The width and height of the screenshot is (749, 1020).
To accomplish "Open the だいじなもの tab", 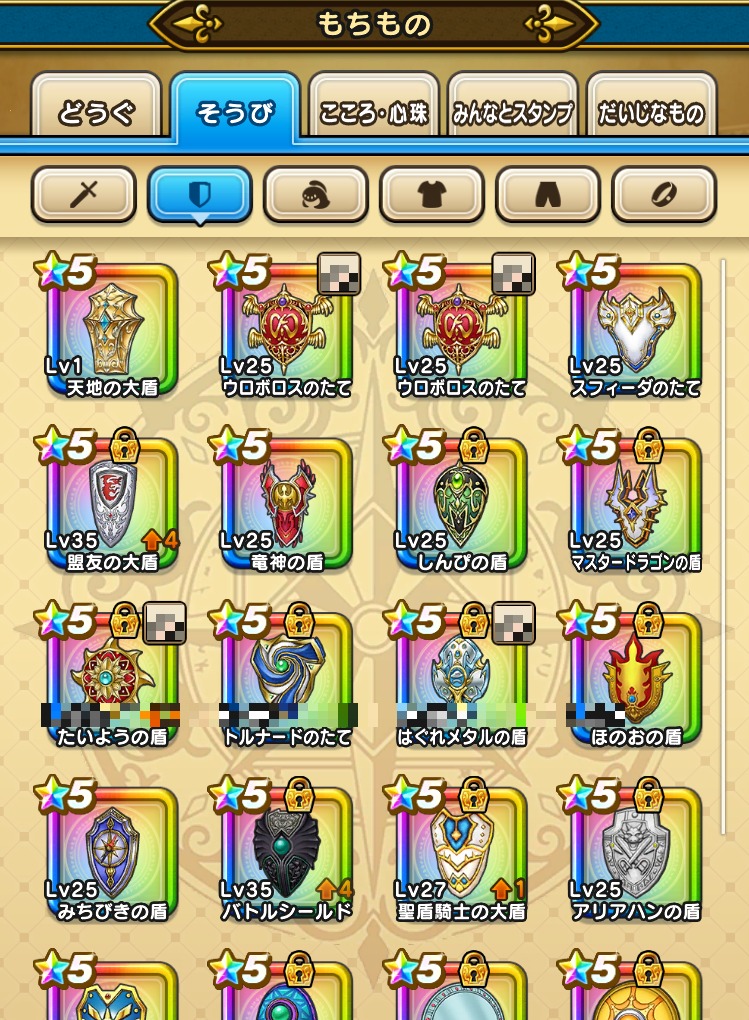I will click(x=651, y=112).
